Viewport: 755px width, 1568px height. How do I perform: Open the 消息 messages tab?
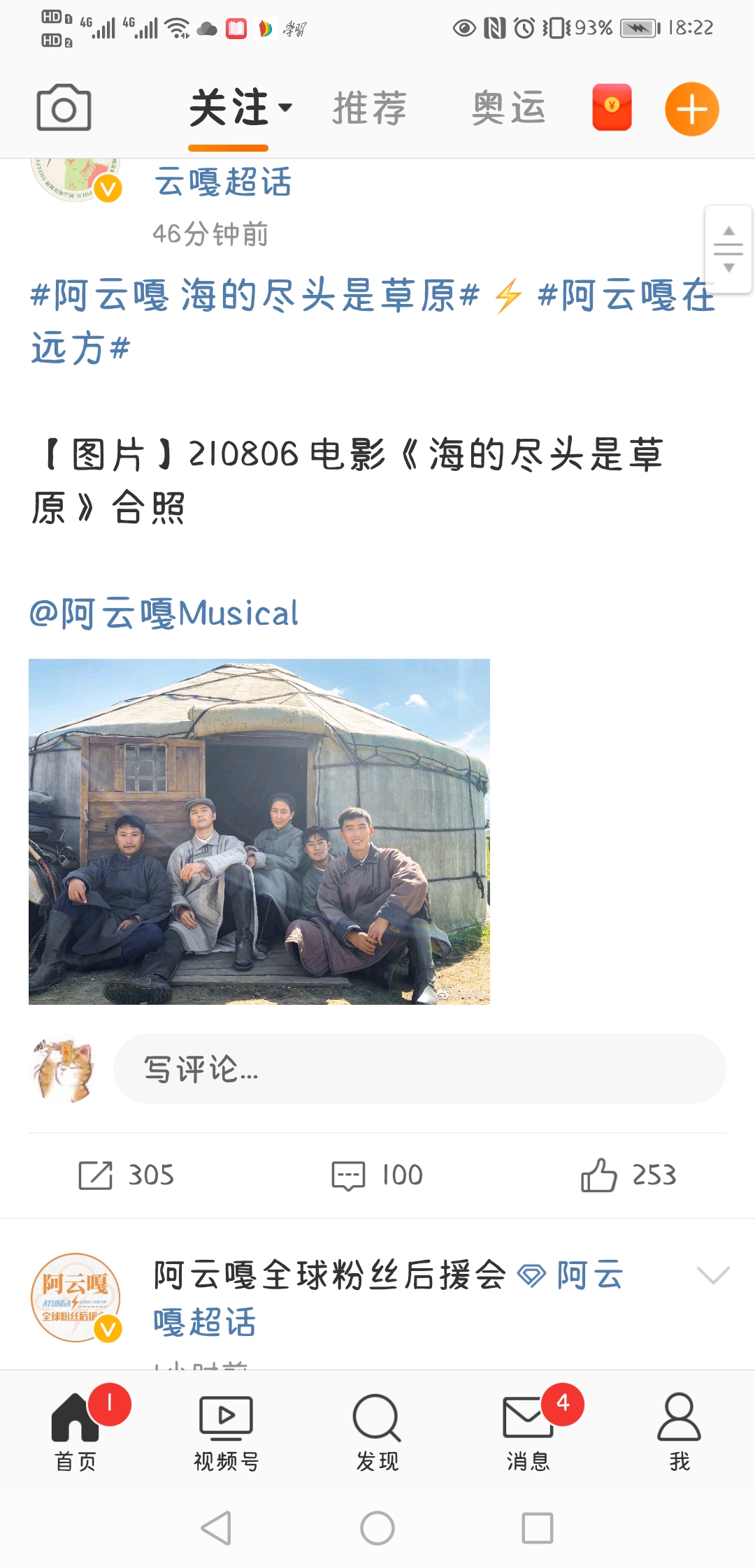pos(528,1430)
